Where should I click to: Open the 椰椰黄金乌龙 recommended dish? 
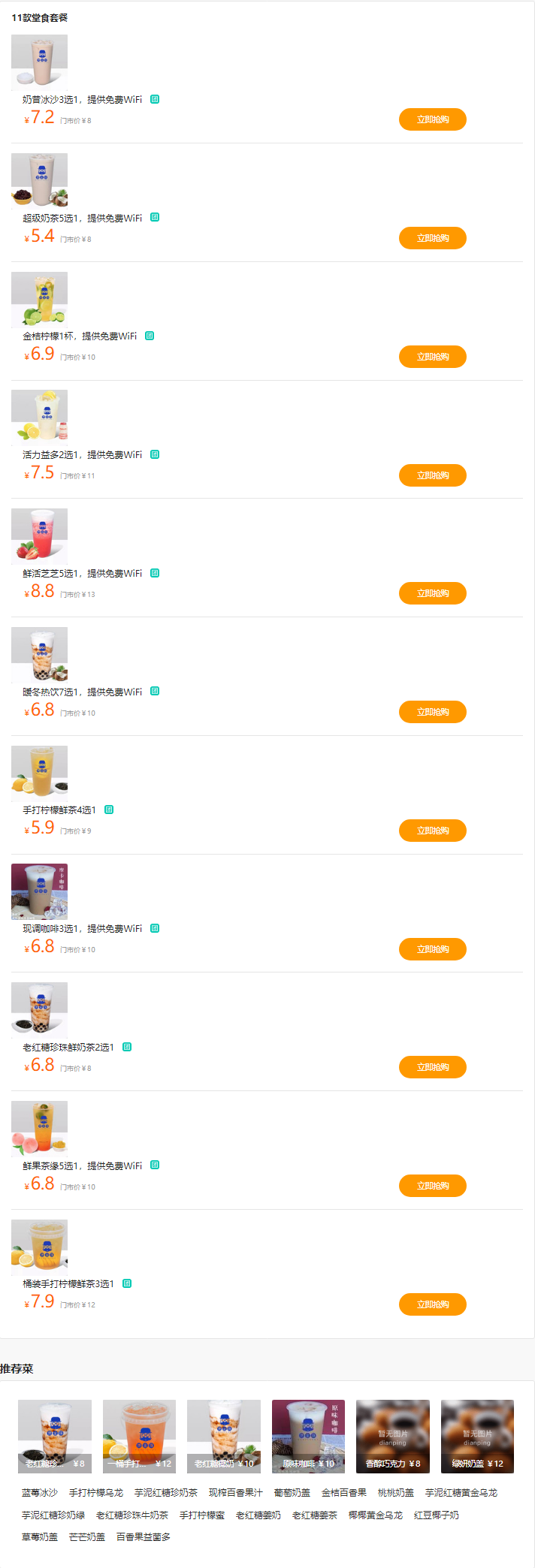point(376,1515)
